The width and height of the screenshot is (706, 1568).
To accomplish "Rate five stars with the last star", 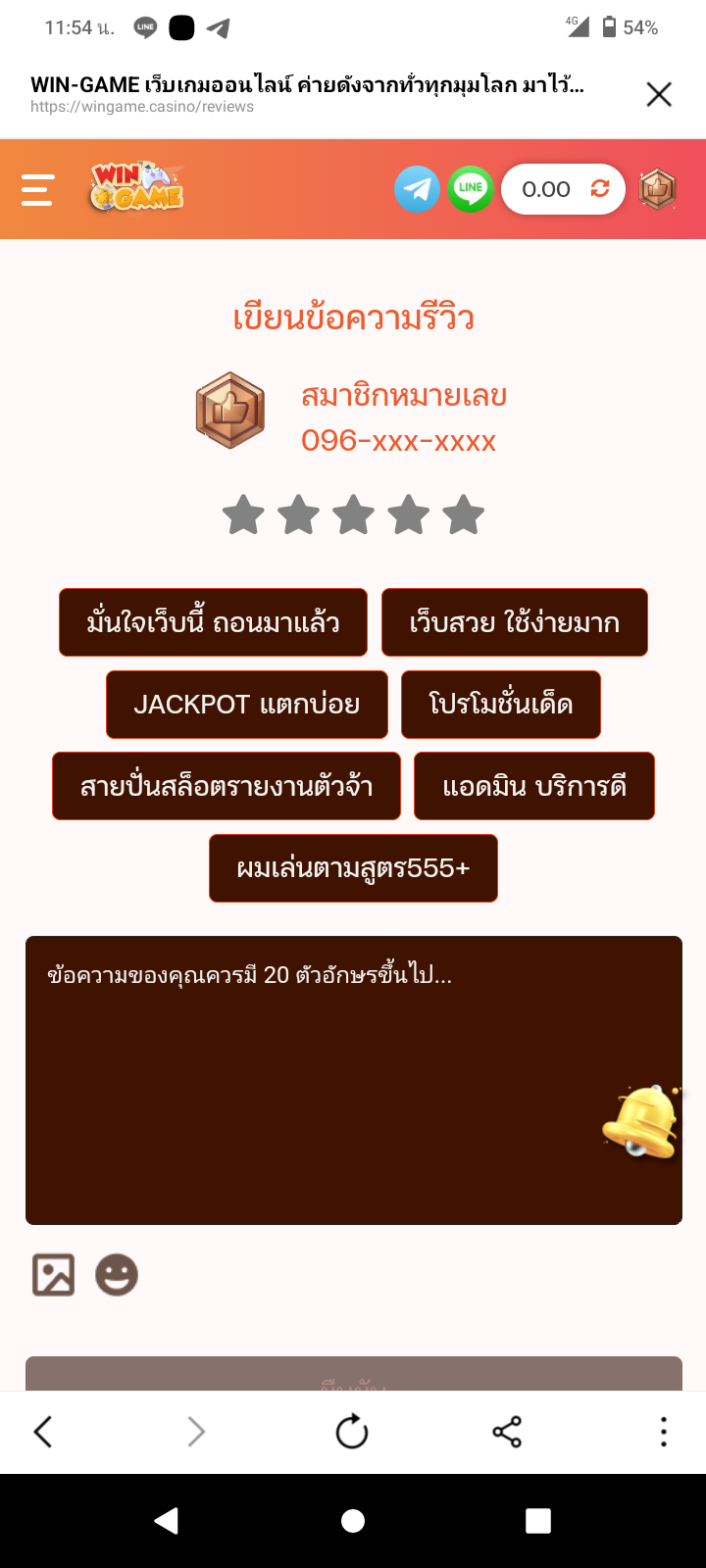I will (464, 515).
